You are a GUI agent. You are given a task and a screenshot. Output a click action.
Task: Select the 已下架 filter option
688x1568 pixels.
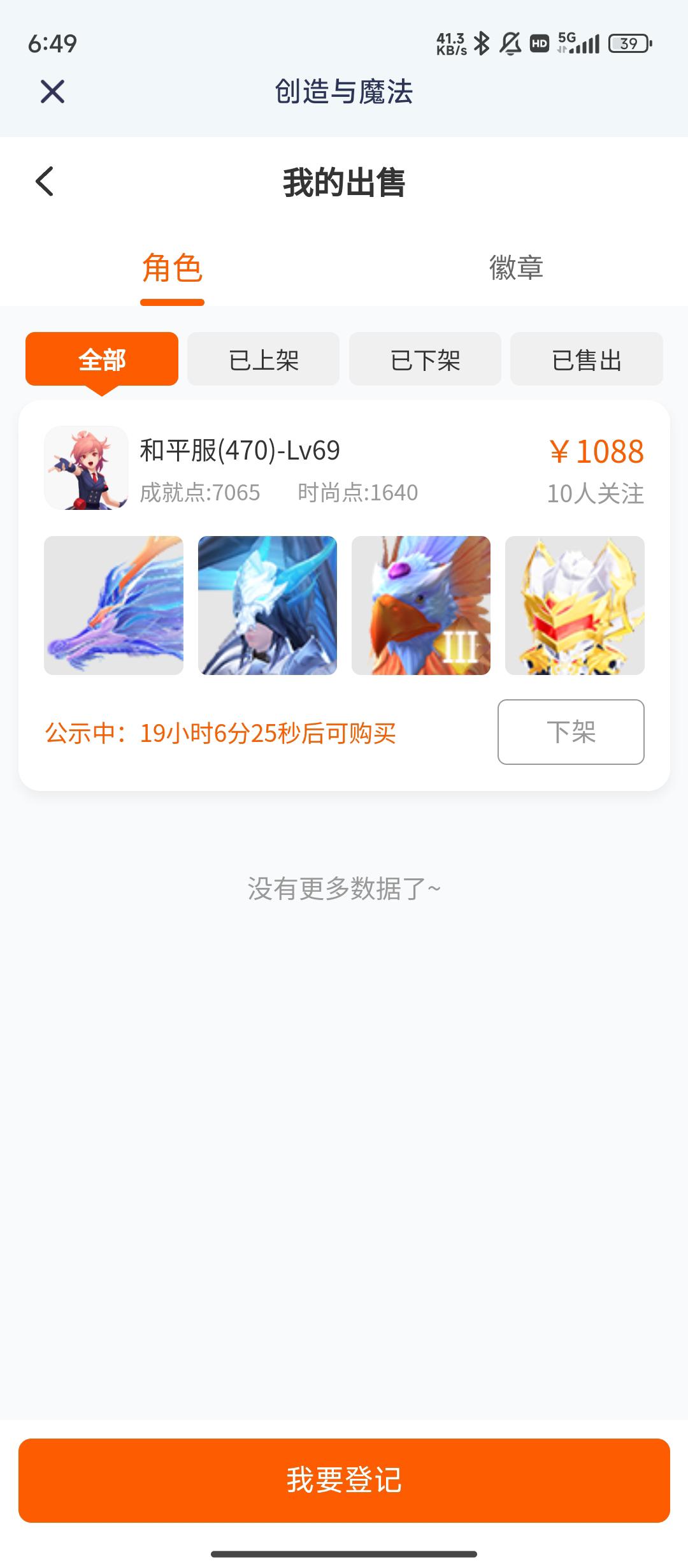click(425, 360)
